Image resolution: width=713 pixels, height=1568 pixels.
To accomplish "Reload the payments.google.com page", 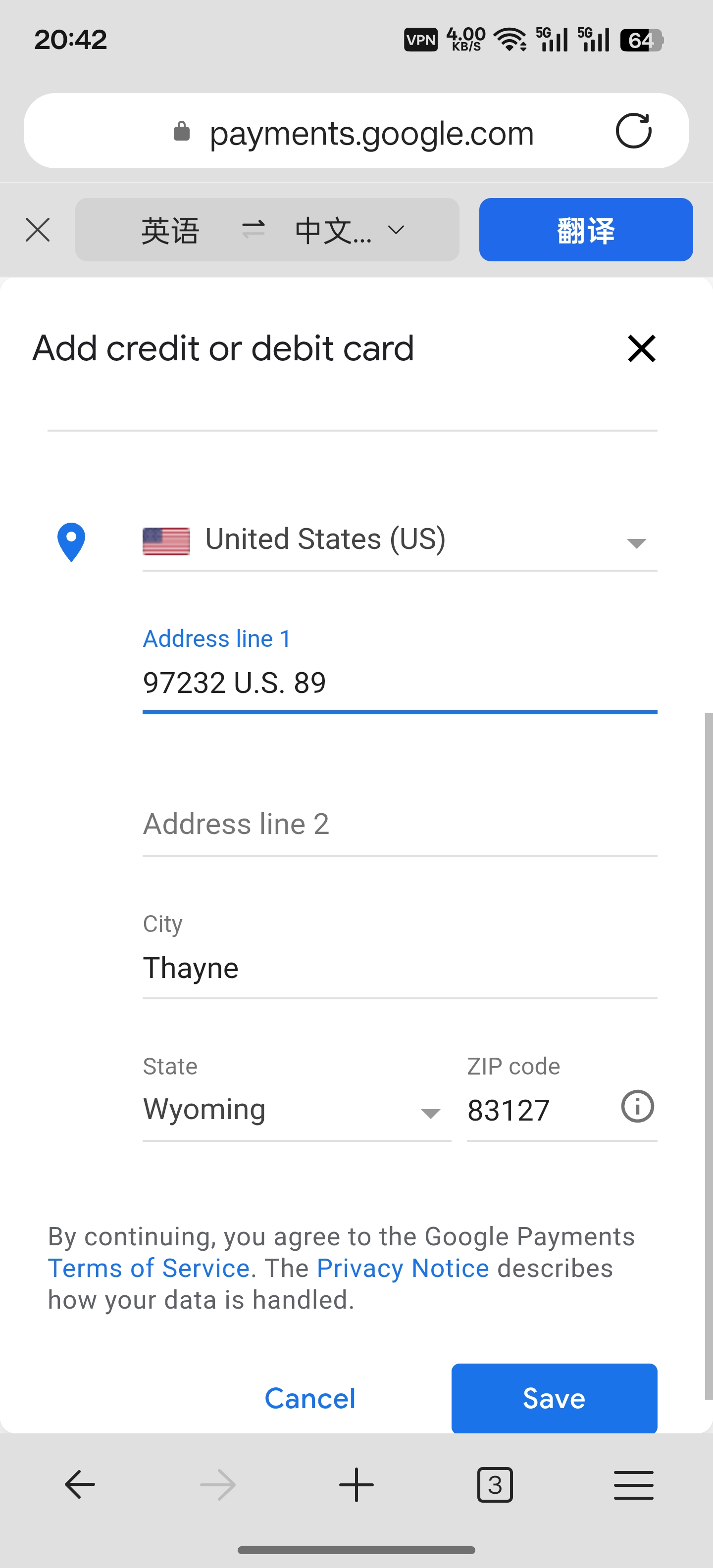I will [x=633, y=131].
